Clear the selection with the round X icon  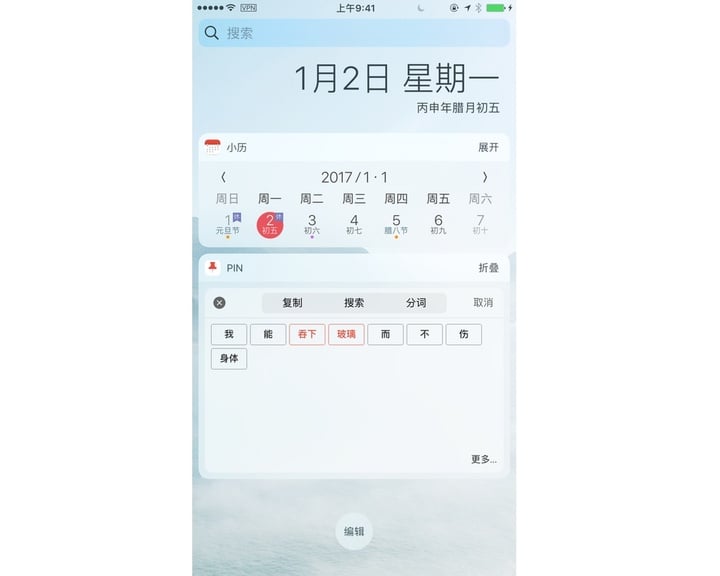[219, 303]
